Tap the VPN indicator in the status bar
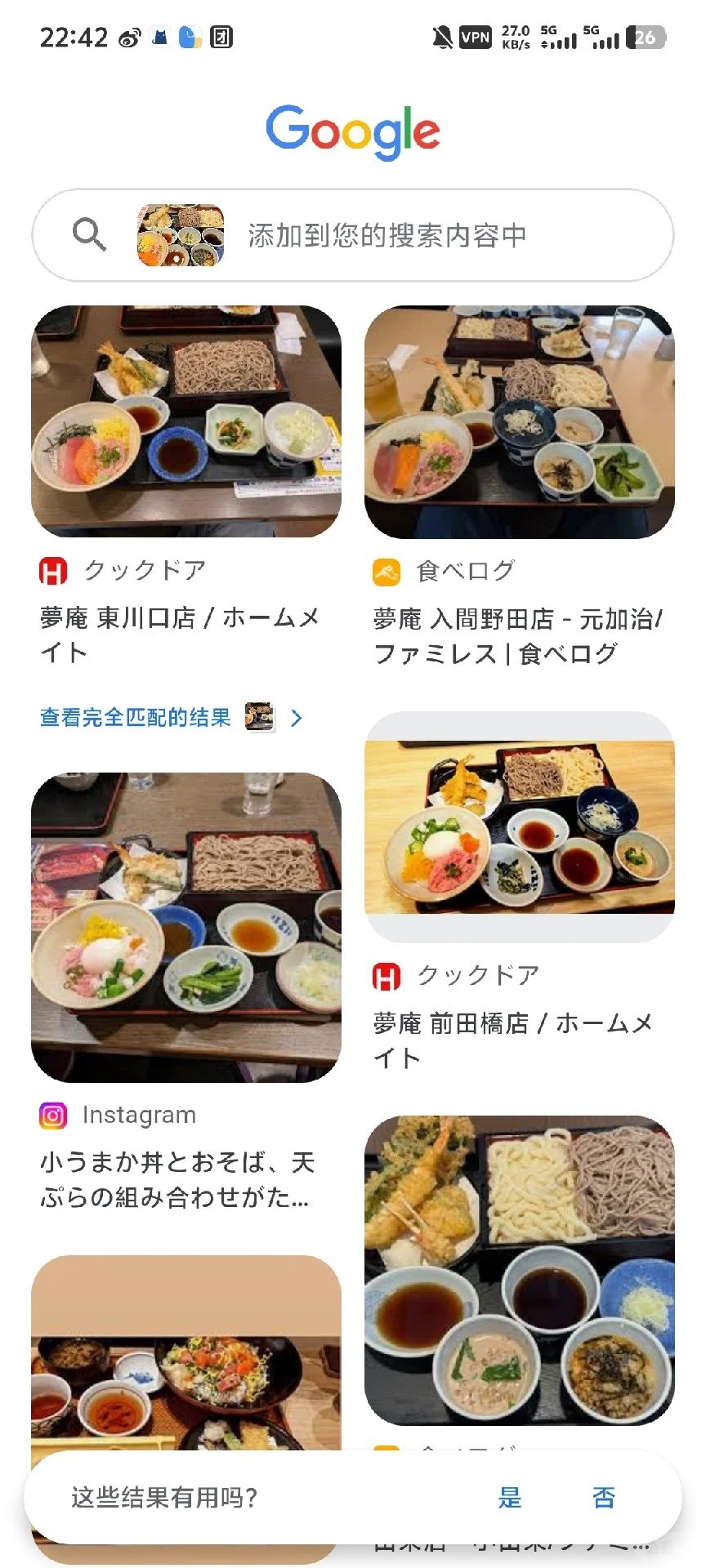Image resolution: width=706 pixels, height=1568 pixels. tap(475, 36)
